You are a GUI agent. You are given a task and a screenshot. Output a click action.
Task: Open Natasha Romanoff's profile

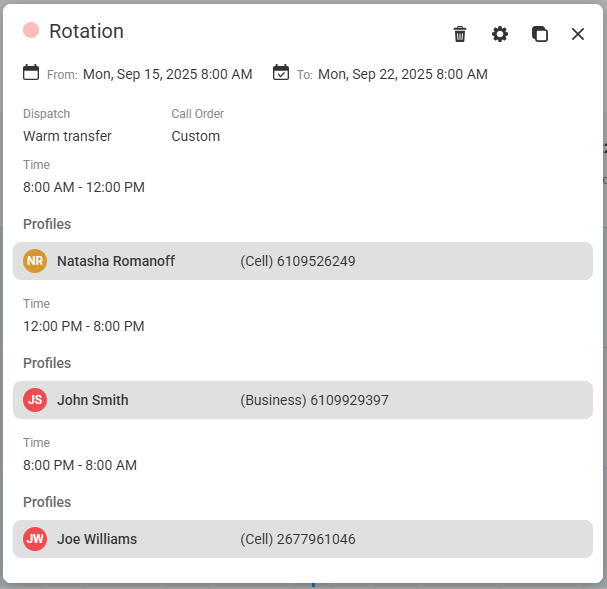coord(115,261)
